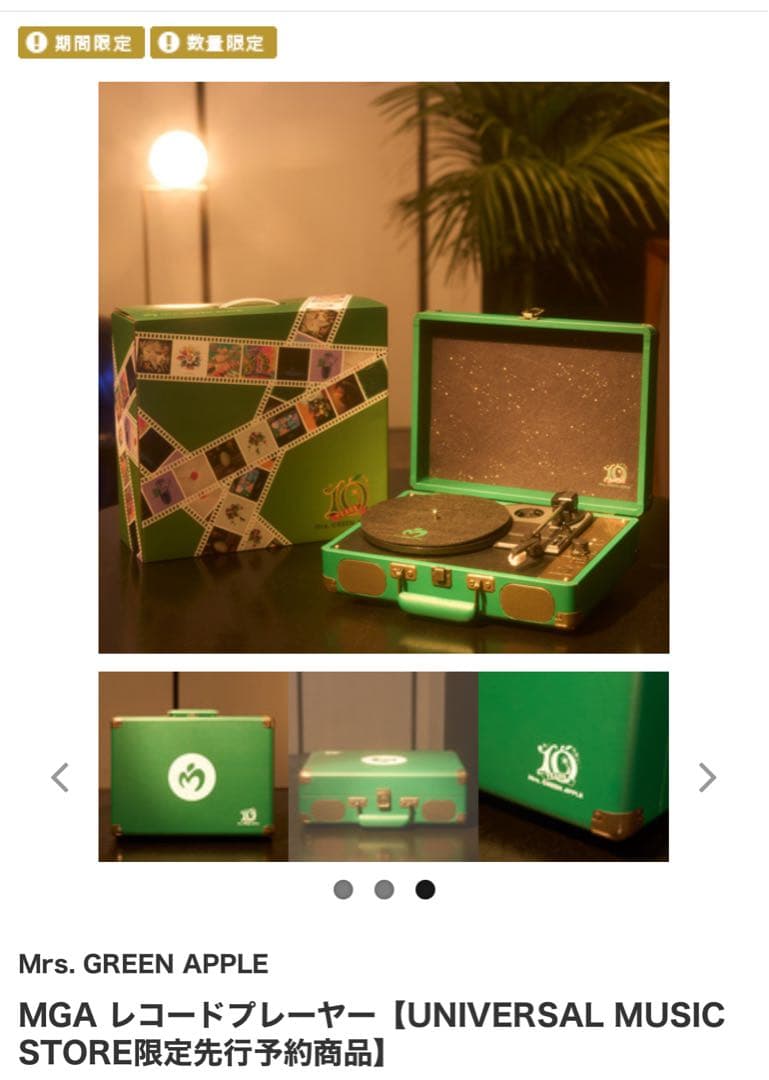Show next product thumbnails with right arrow
The image size is (769, 1080).
[x=707, y=777]
